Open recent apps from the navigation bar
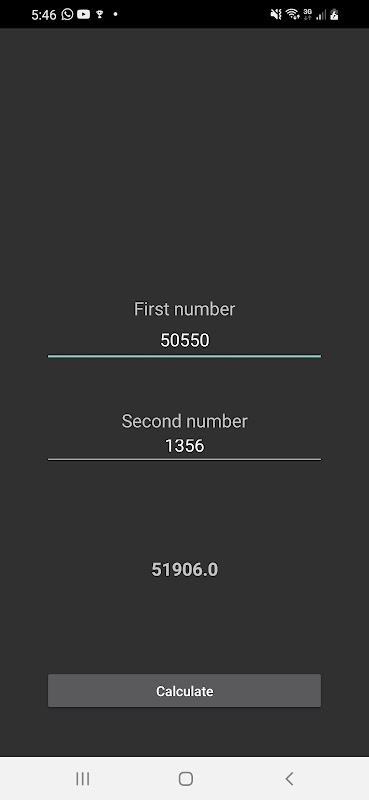 coord(83,779)
